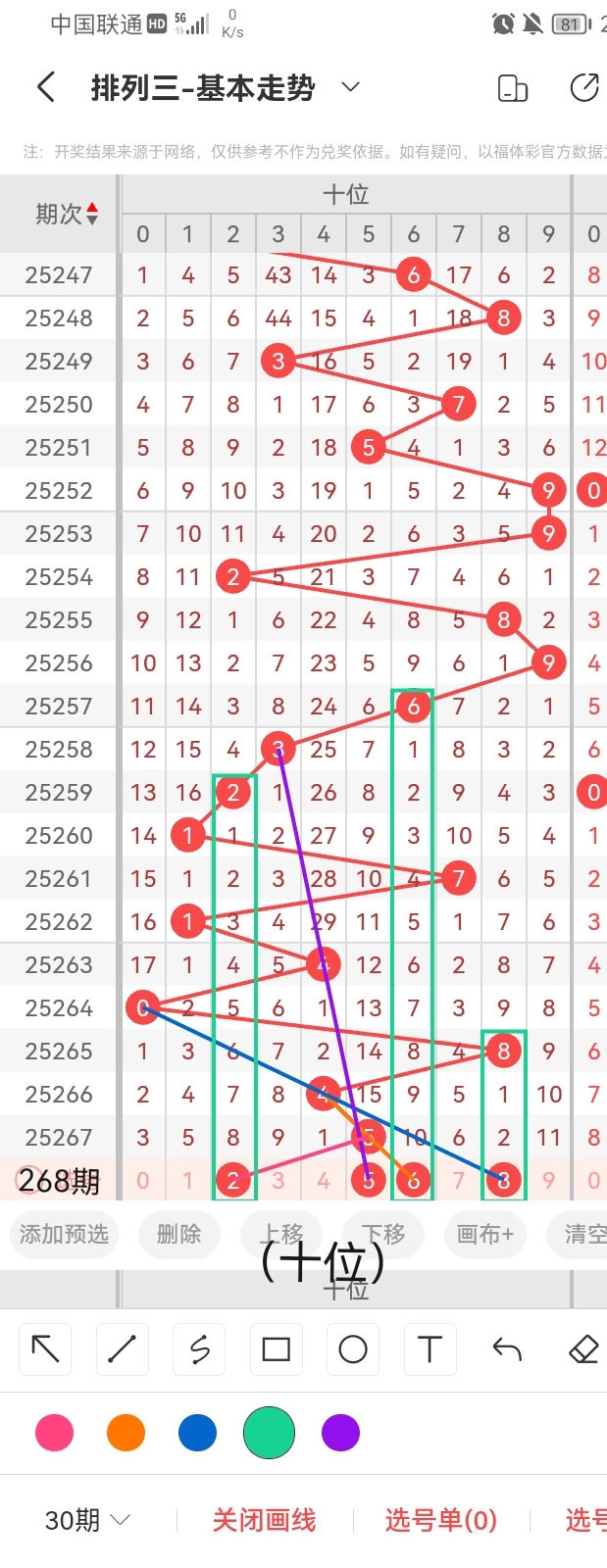The image size is (607, 1568).
Task: Tap the 添加预选 button
Action: click(x=64, y=1234)
